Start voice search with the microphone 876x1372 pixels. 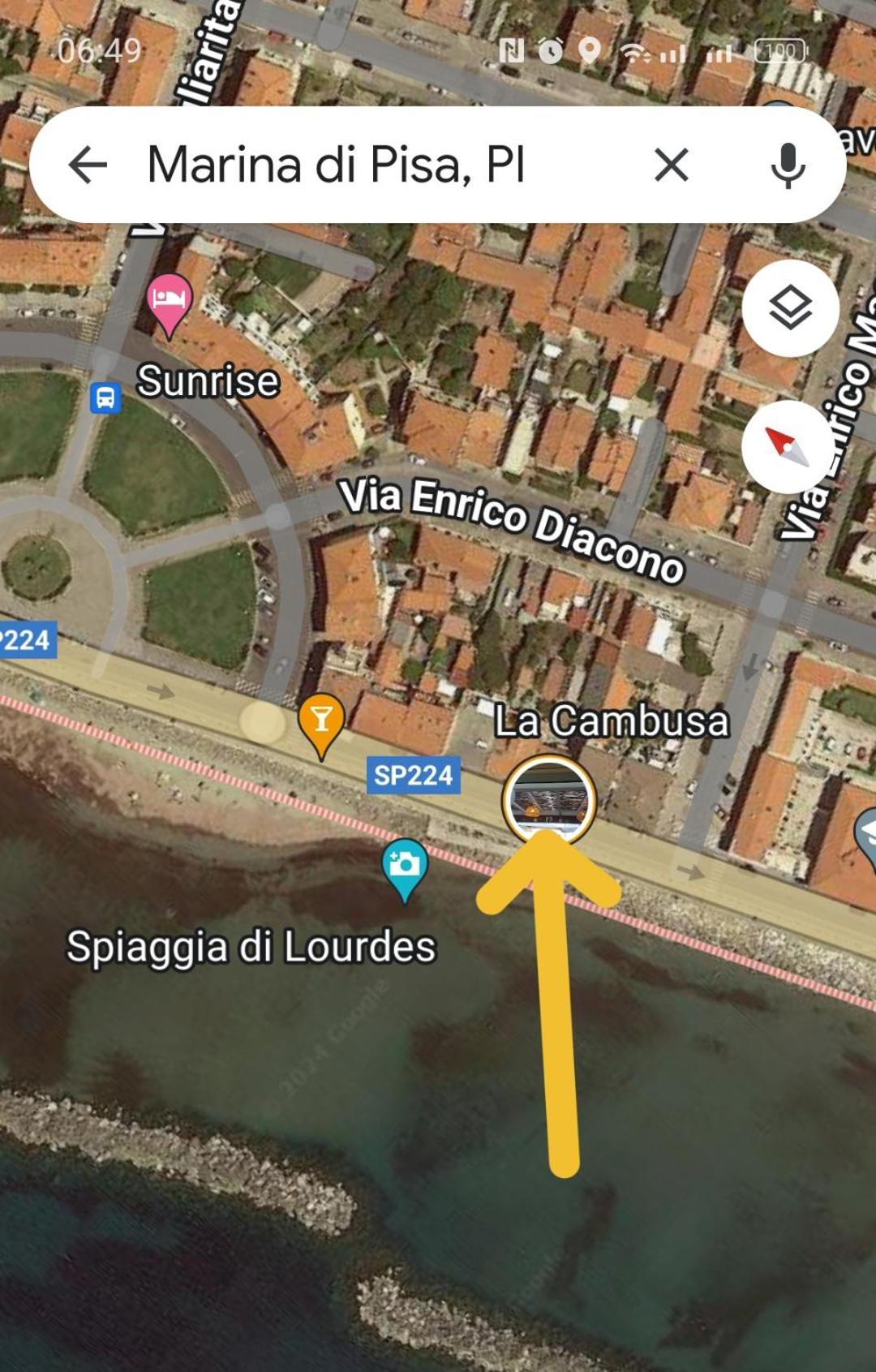tap(788, 166)
